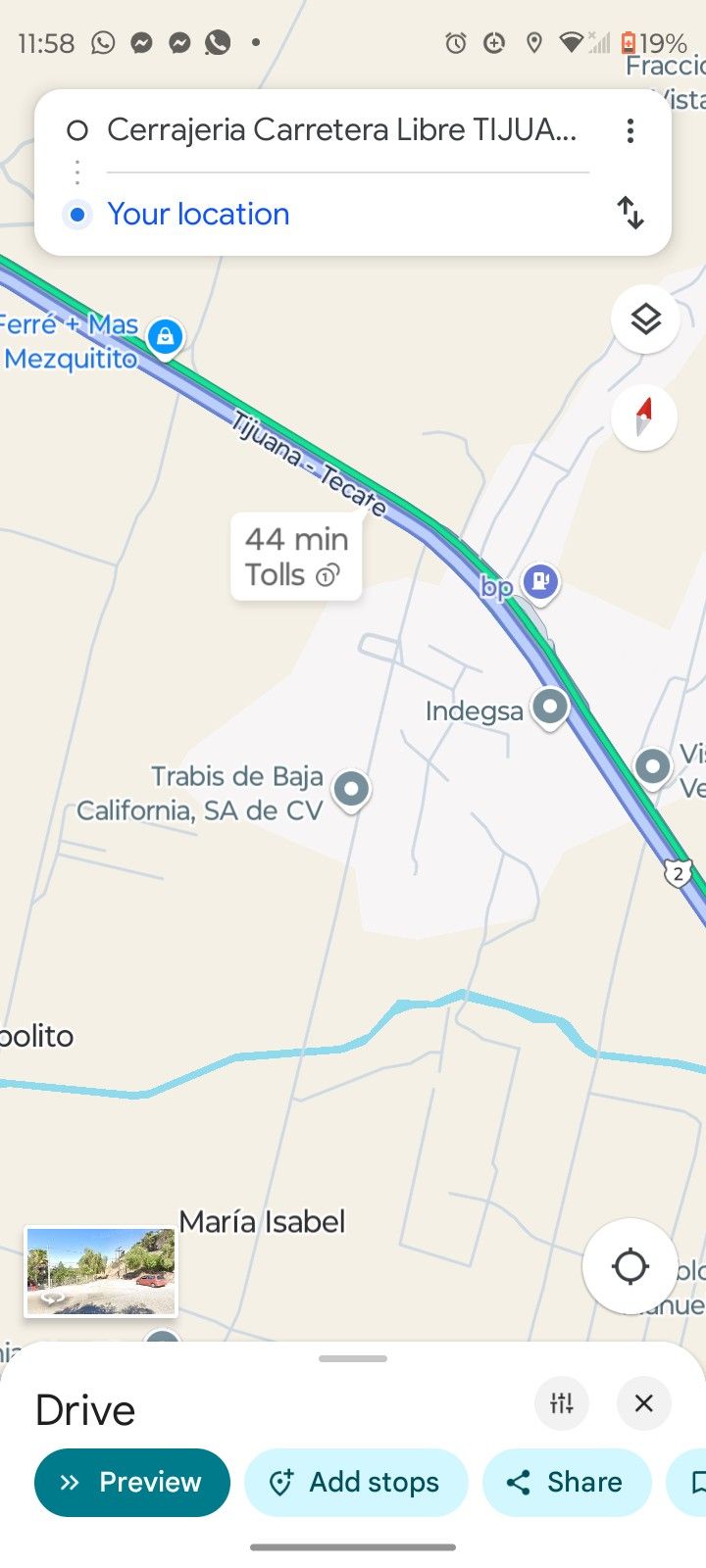706x1568 pixels.
Task: Close the Drive directions panel
Action: 644,1403
